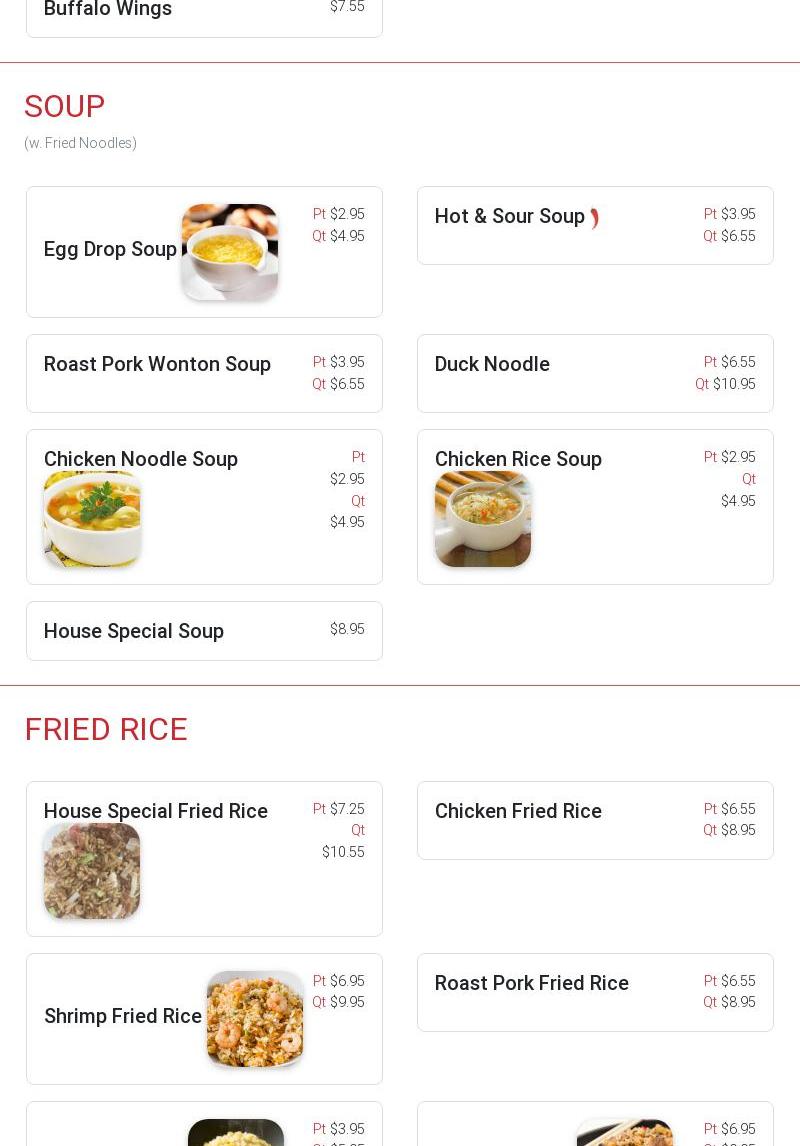Open House Special Fried Rice
The width and height of the screenshot is (800, 1146).
[204, 858]
